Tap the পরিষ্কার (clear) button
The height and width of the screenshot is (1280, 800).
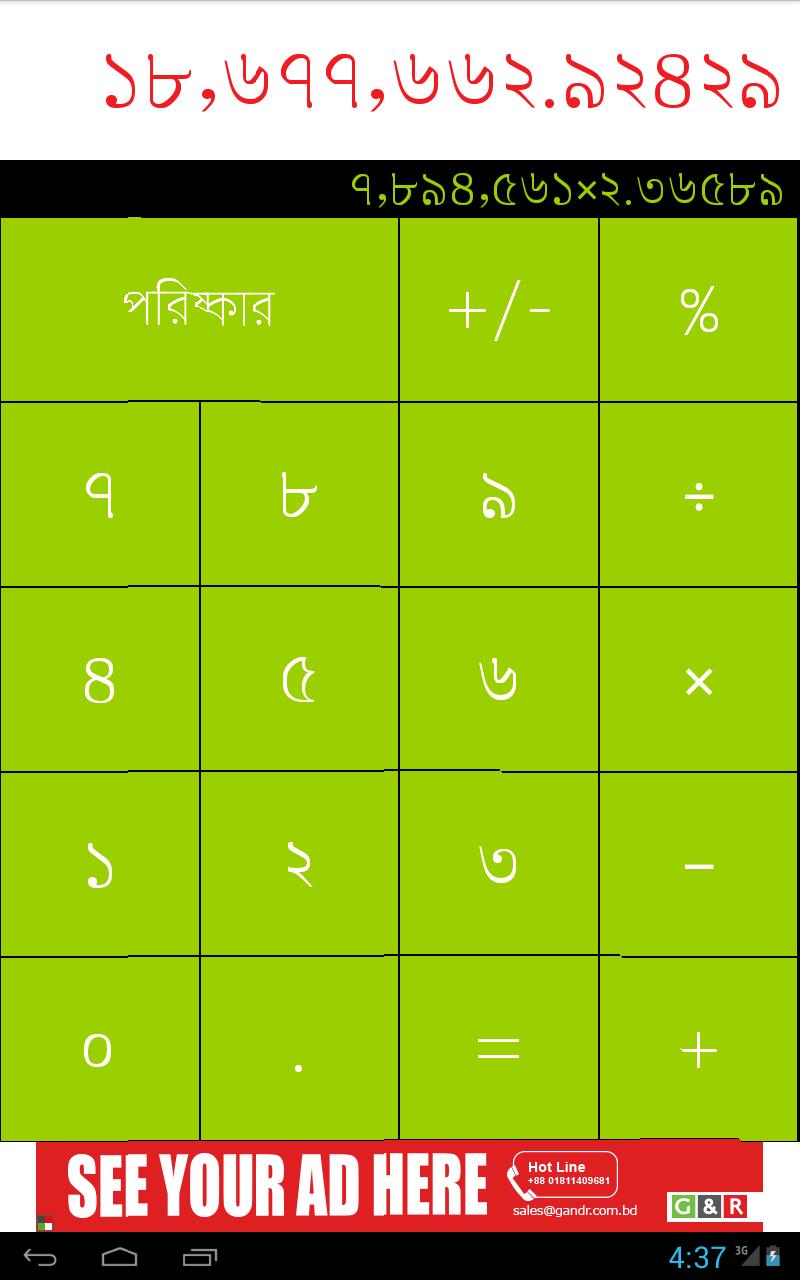point(199,309)
